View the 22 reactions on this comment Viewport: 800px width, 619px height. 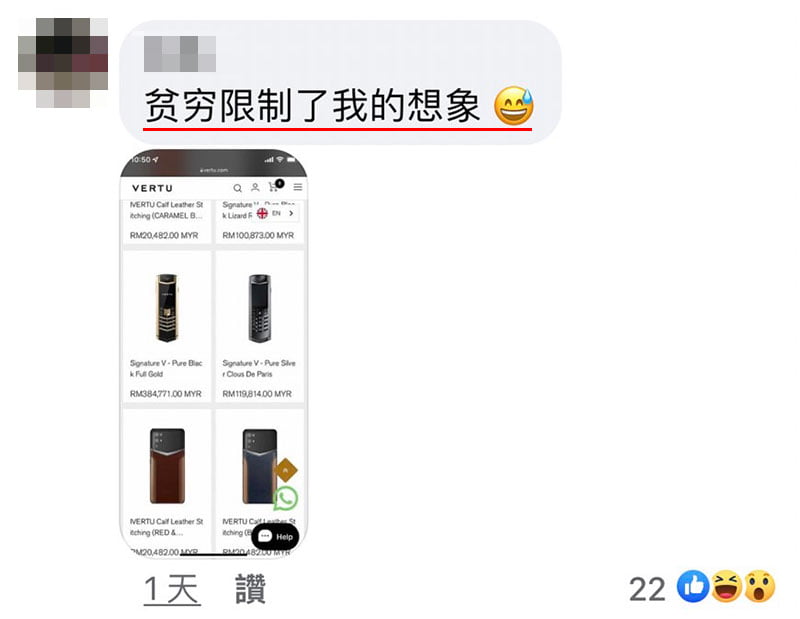pyautogui.click(x=702, y=588)
